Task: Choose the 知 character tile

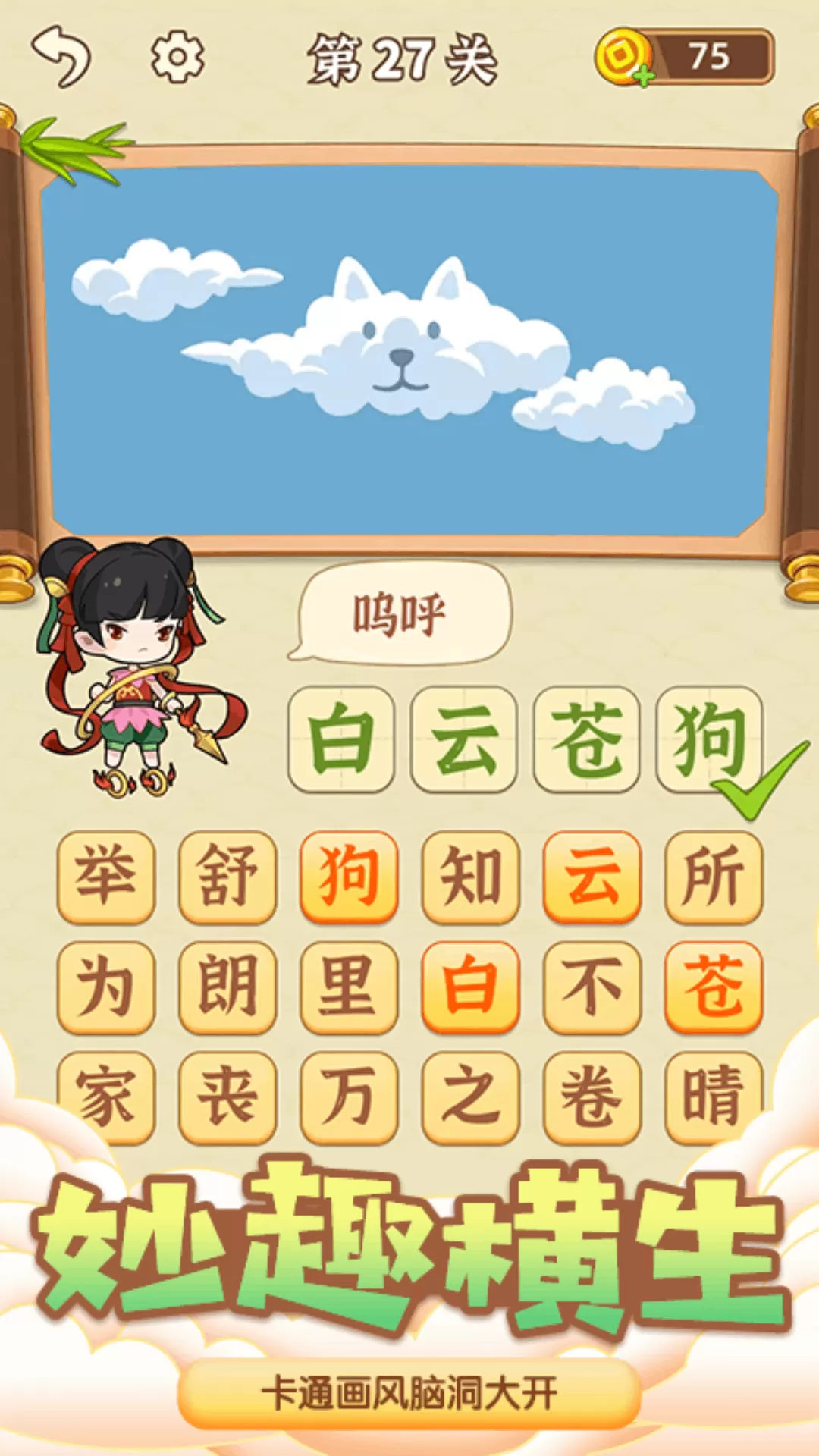Action: click(471, 877)
